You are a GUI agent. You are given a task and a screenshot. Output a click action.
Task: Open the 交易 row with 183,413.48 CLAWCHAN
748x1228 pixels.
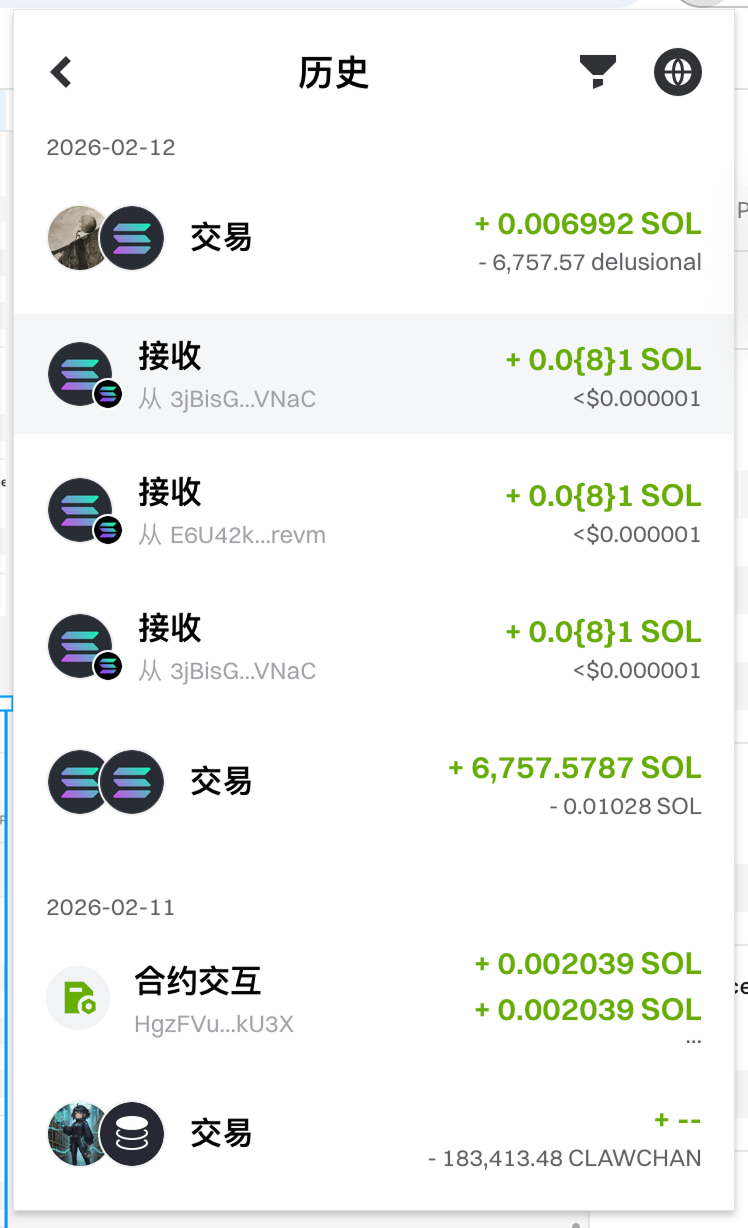coord(374,1134)
